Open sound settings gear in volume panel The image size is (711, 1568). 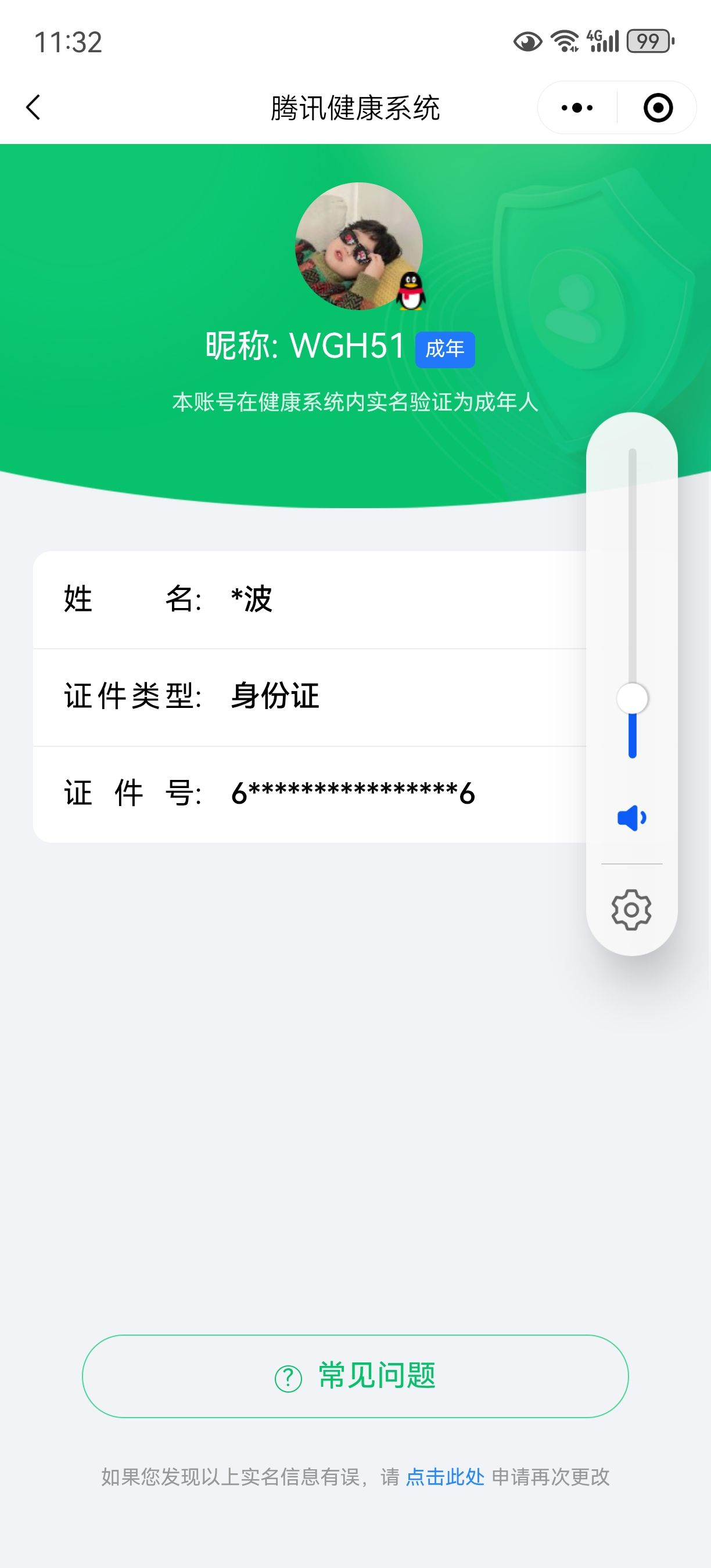[631, 910]
